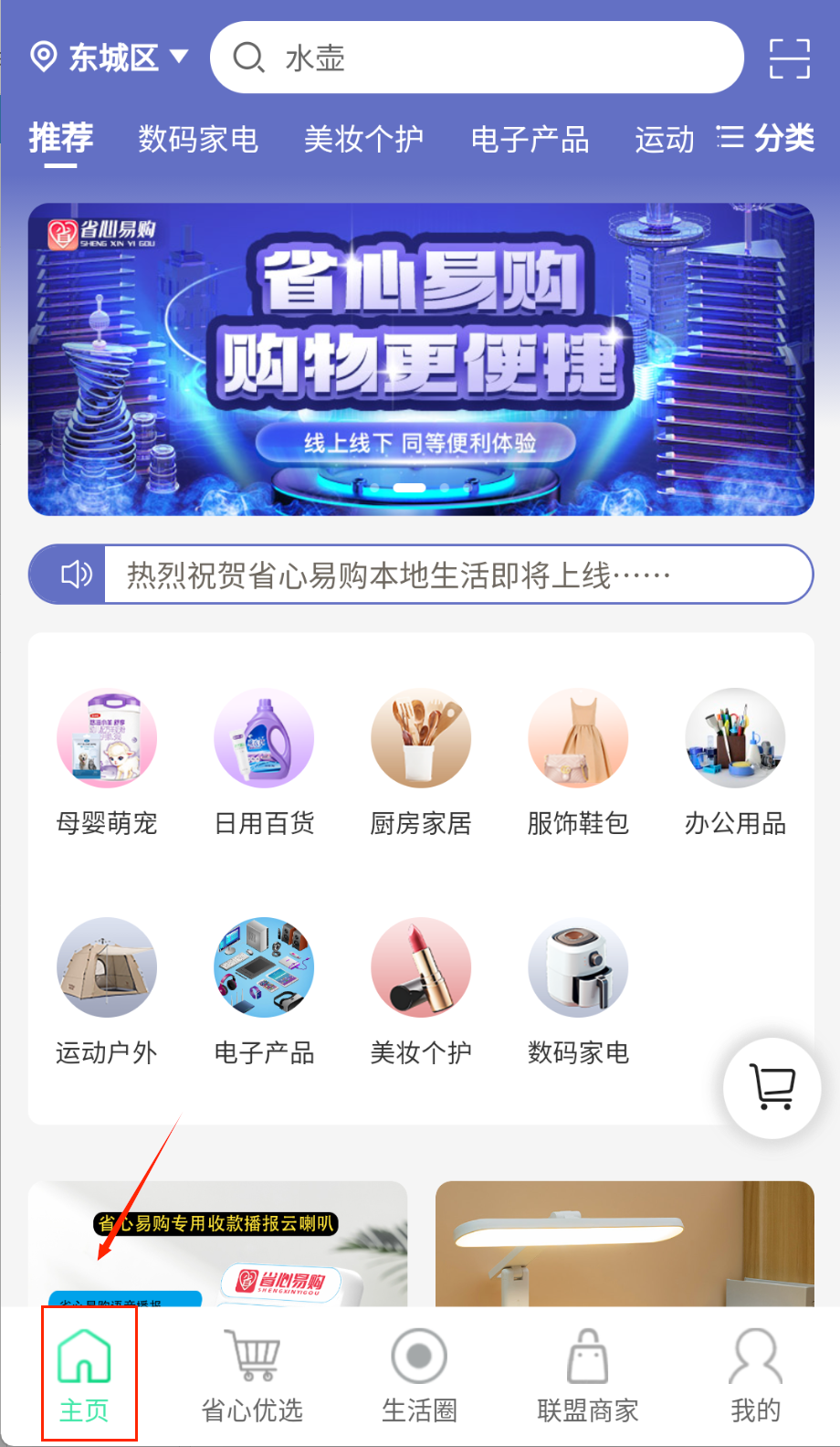Open the 运动户外 category
This screenshot has height=1447, width=840.
pos(107,990)
